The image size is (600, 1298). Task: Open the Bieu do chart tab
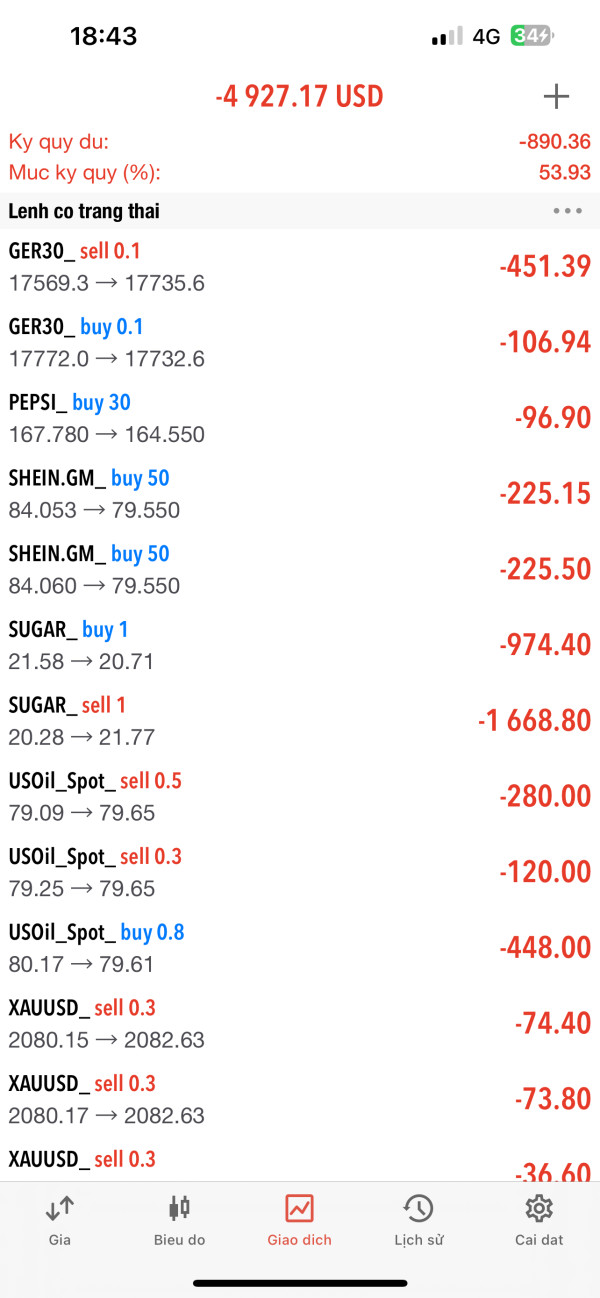pos(179,1220)
